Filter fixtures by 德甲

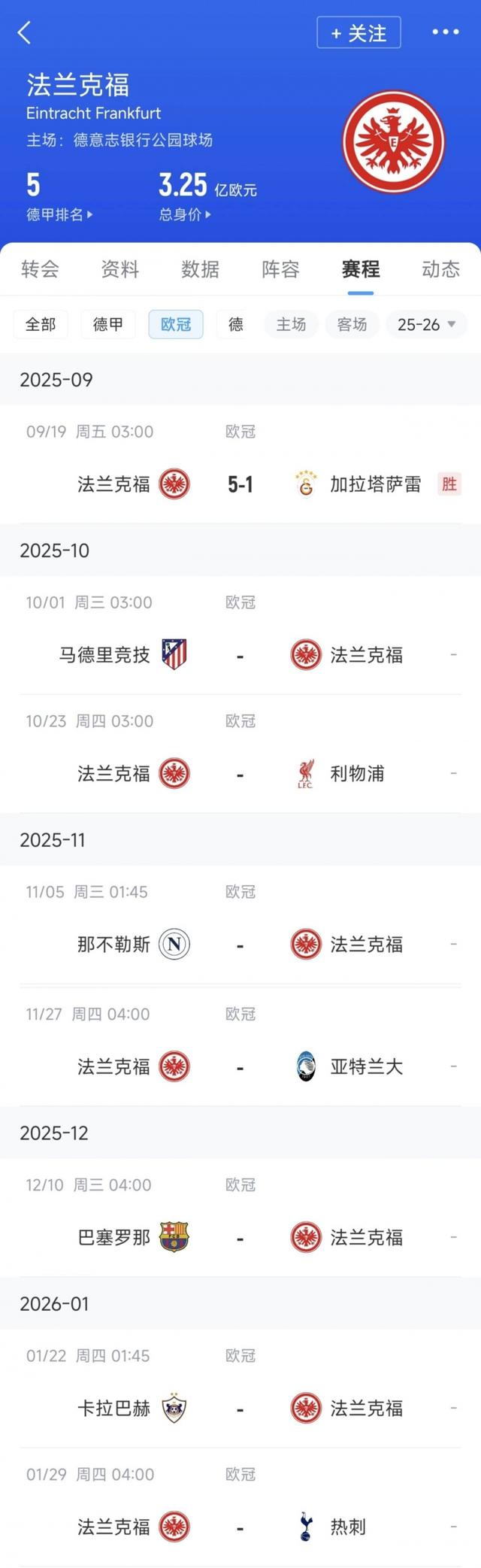[x=107, y=324]
